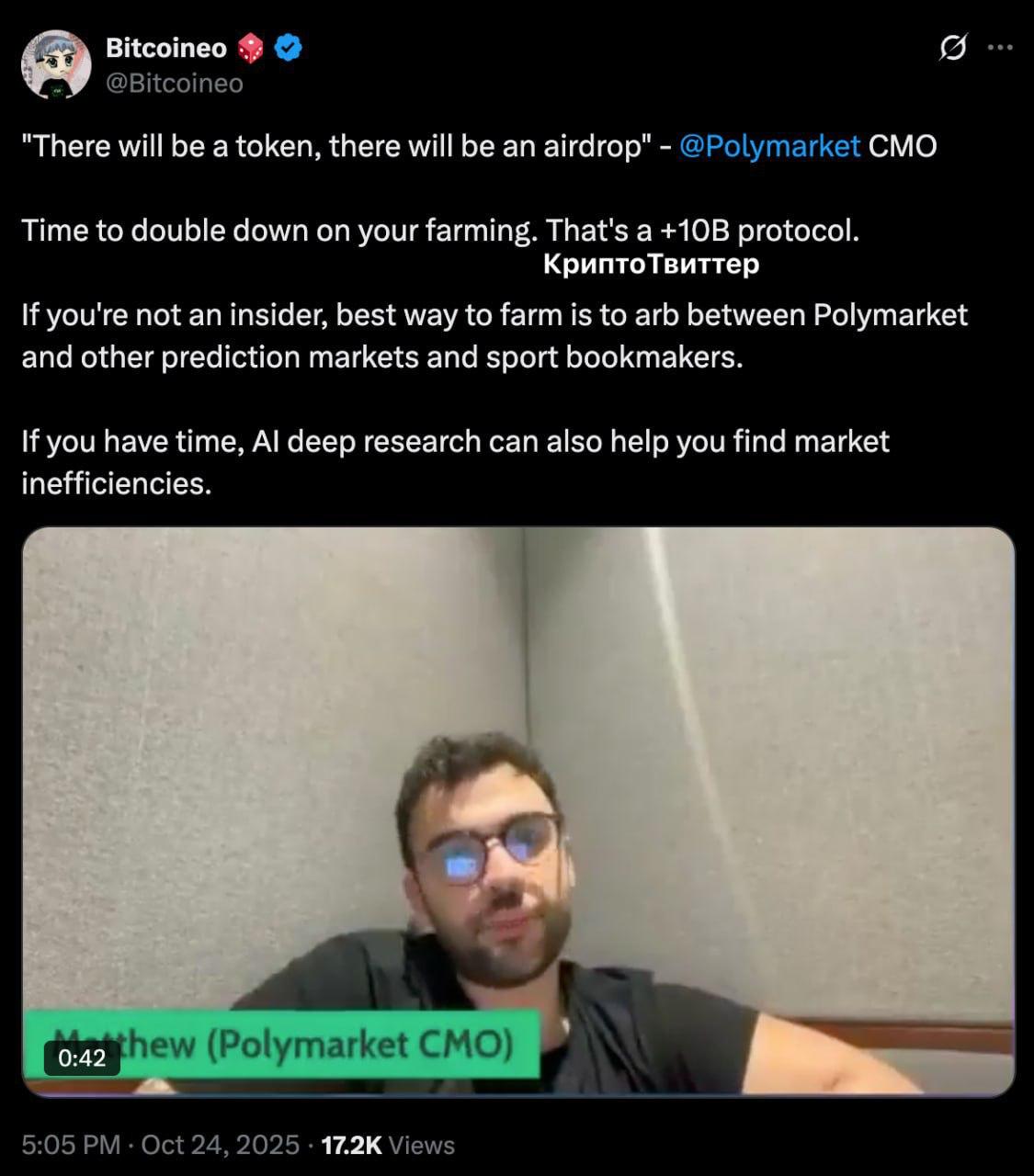The width and height of the screenshot is (1034, 1176).
Task: Open the @Polymarket mention link
Action: pos(769,146)
